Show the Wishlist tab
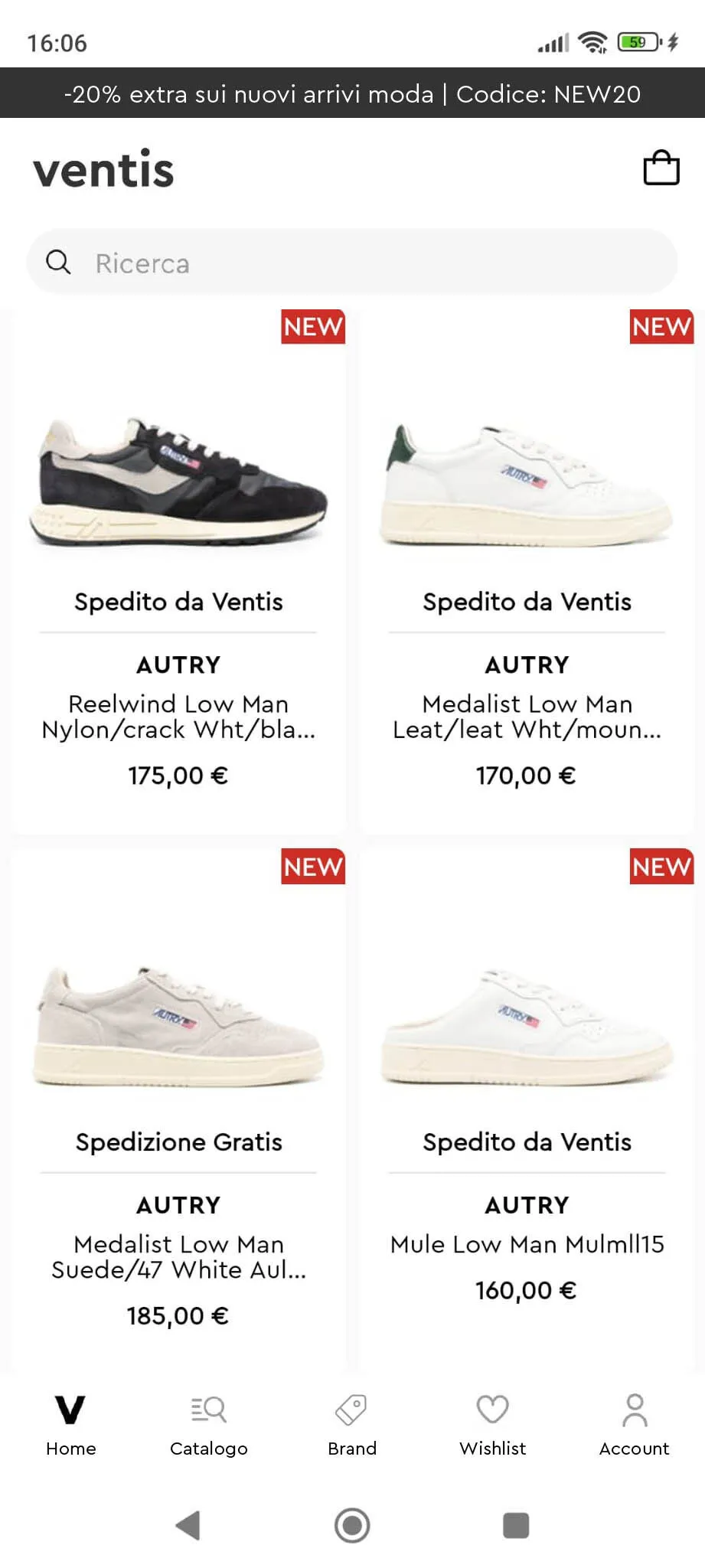705x1568 pixels. pos(493,1425)
